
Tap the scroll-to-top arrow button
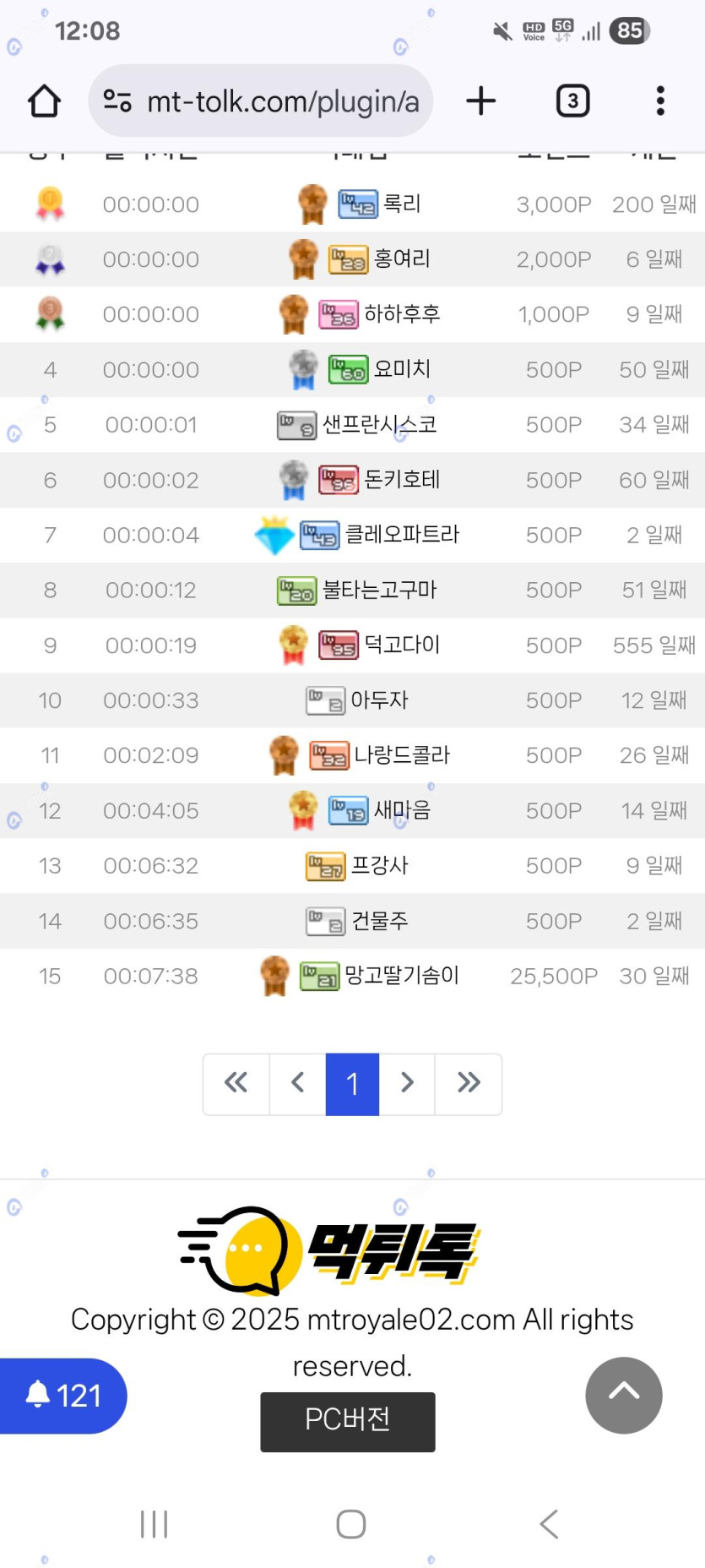click(623, 1395)
